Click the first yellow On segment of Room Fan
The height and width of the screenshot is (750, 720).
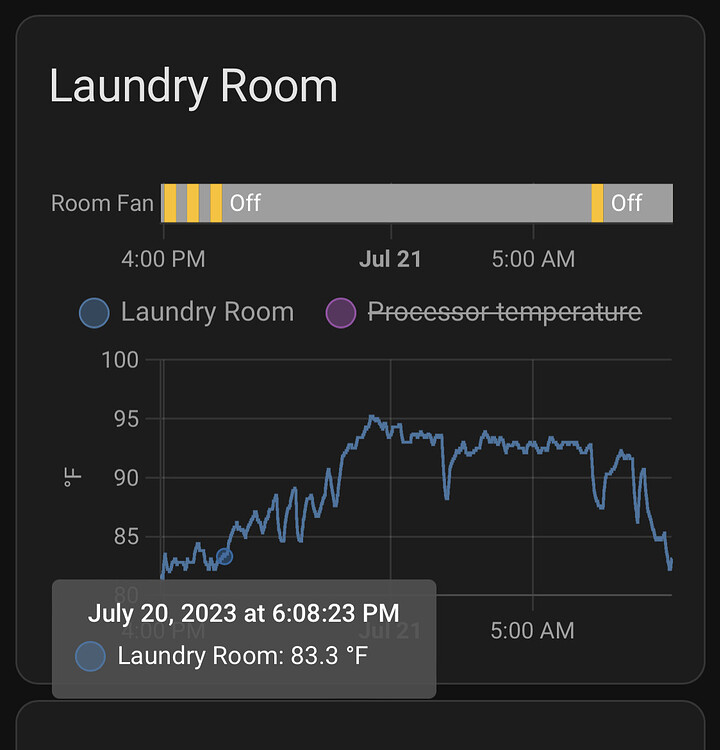[x=172, y=202]
